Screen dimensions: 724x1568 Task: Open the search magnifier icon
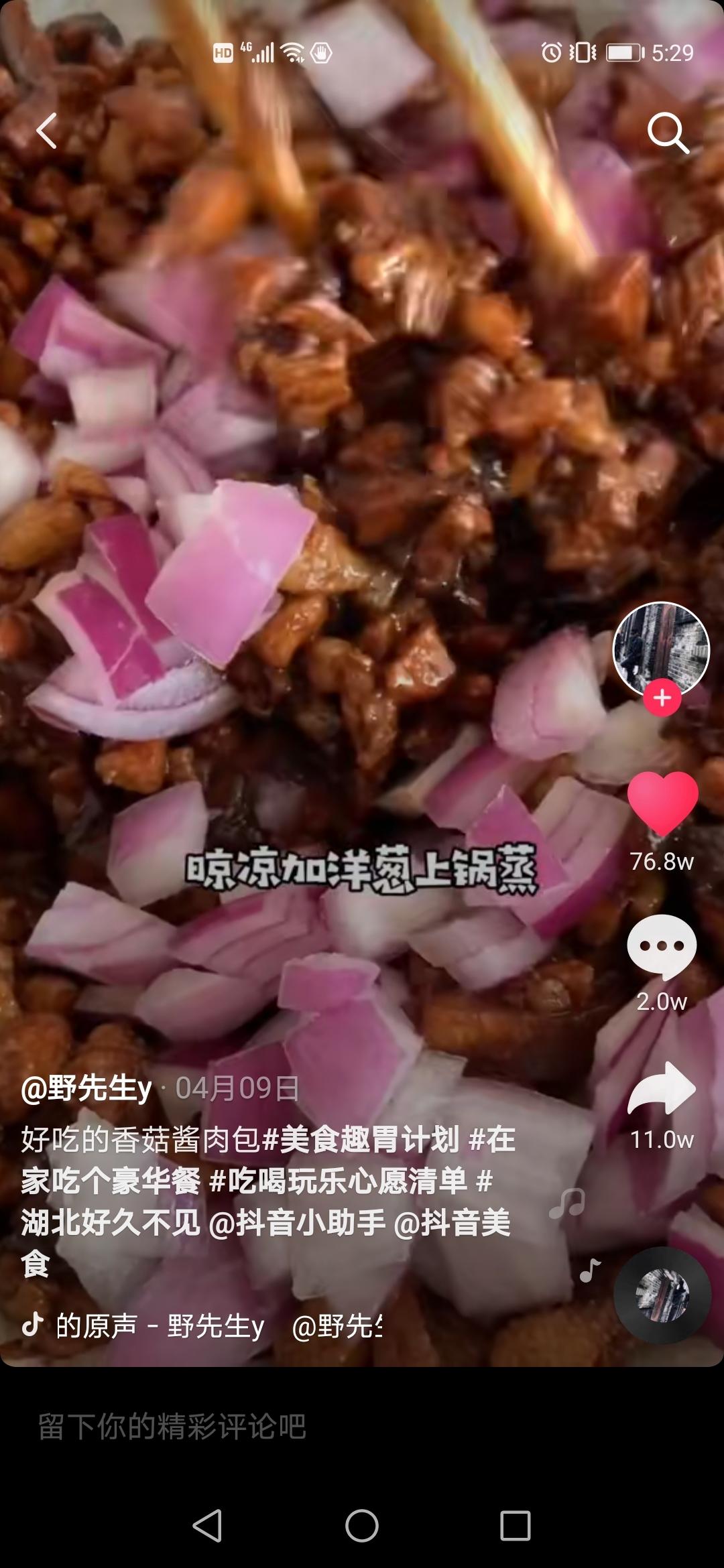pos(668,133)
